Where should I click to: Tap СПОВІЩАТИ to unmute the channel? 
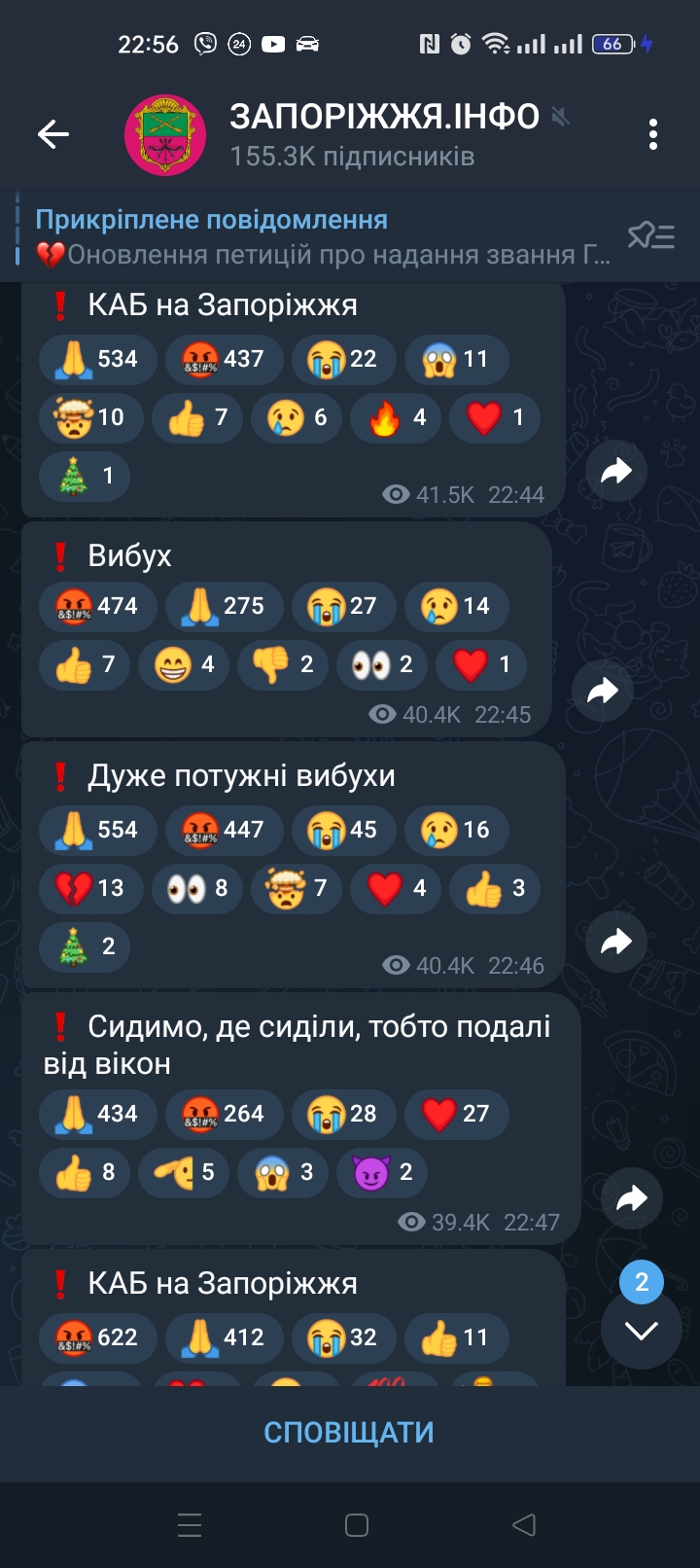point(349,1433)
